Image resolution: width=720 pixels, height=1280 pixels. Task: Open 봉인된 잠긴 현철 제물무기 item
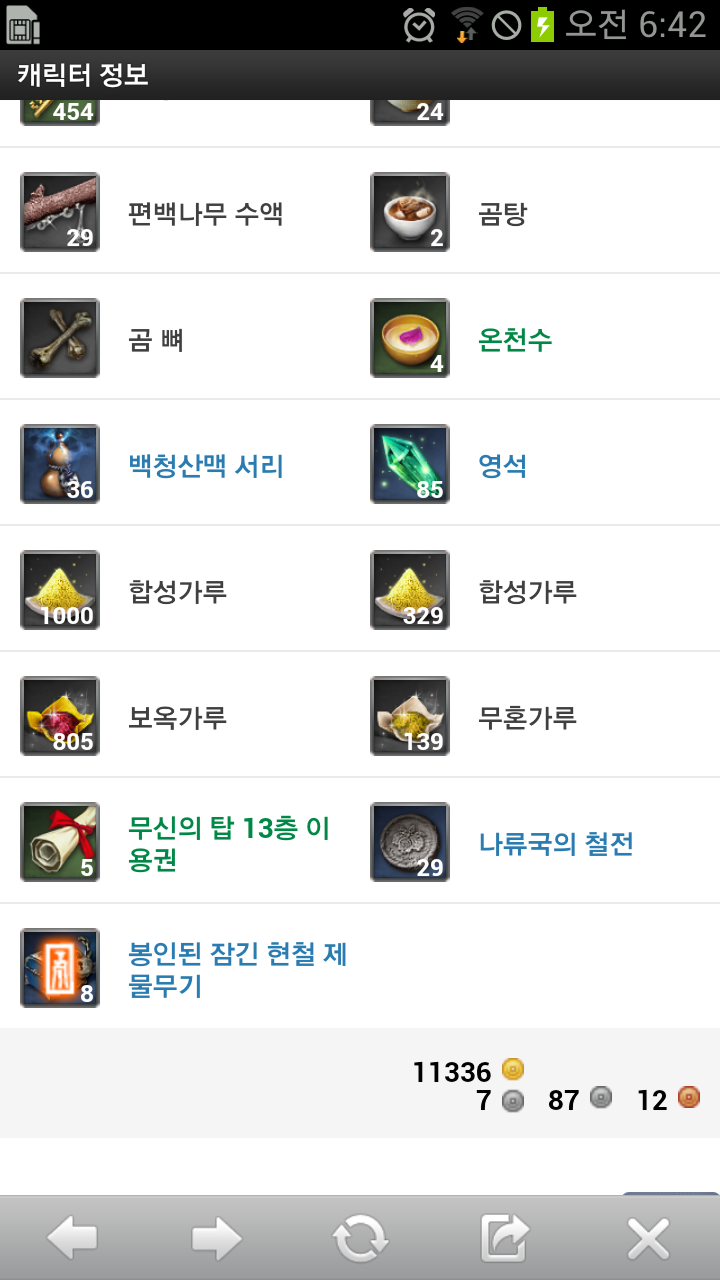click(237, 969)
